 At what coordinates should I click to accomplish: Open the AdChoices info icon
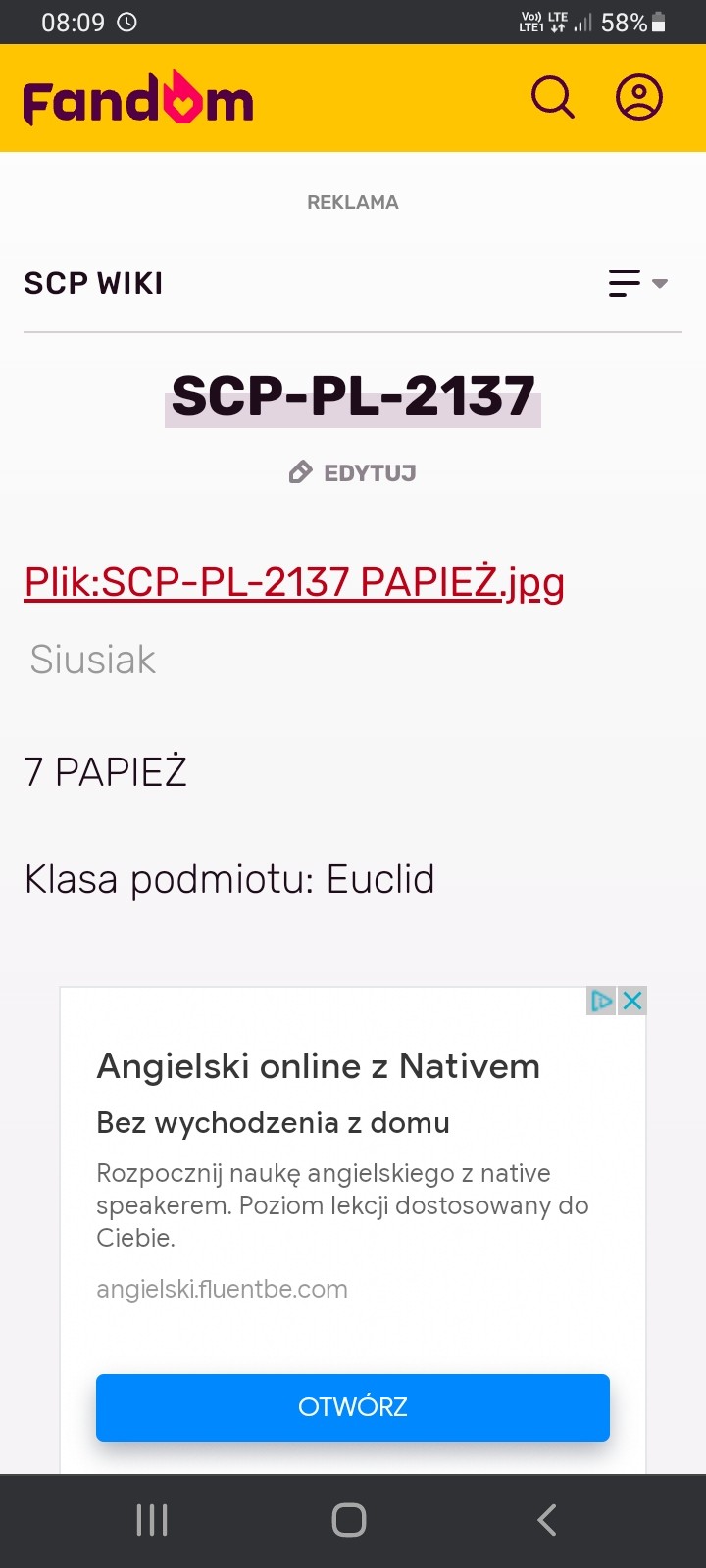pyautogui.click(x=601, y=1001)
